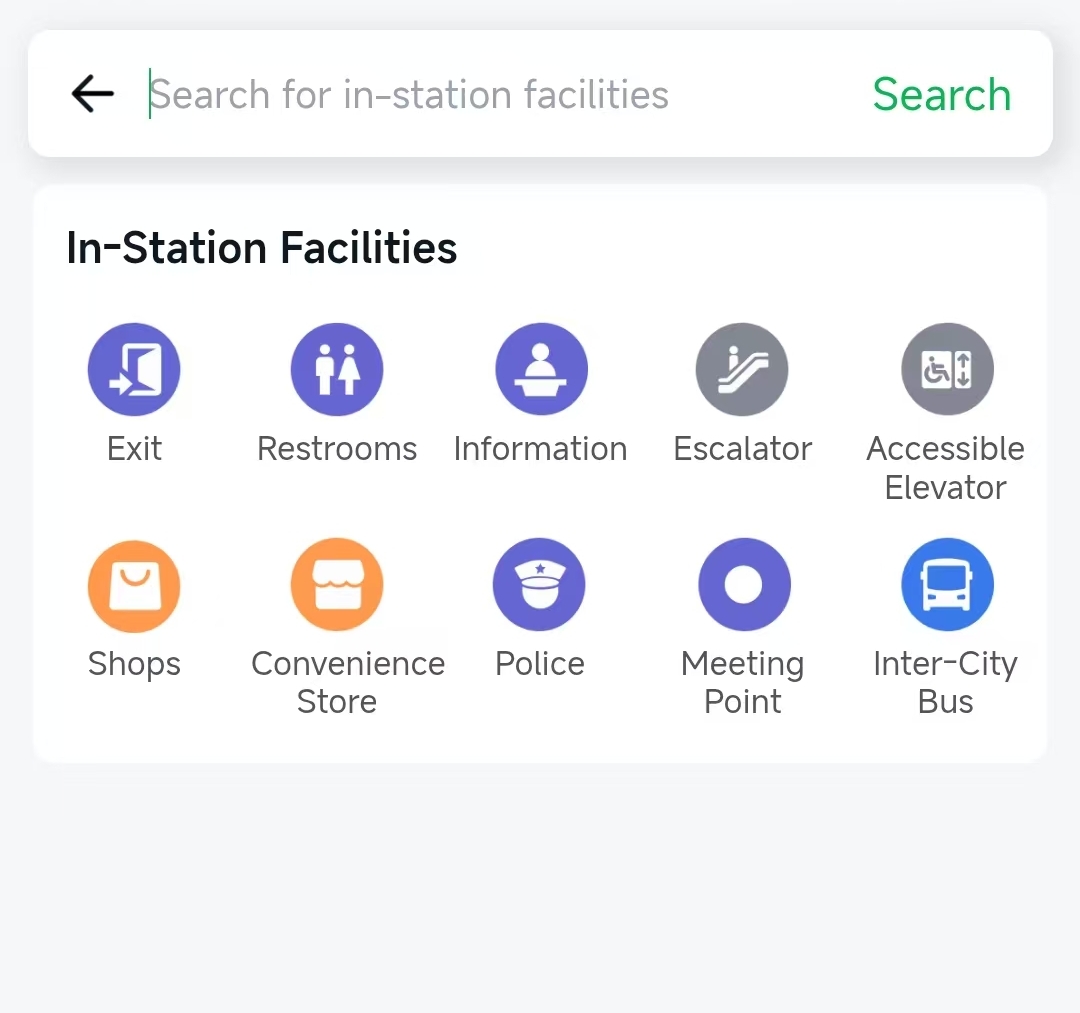Go back using the arrow icon
The width and height of the screenshot is (1080, 1013).
(x=92, y=94)
